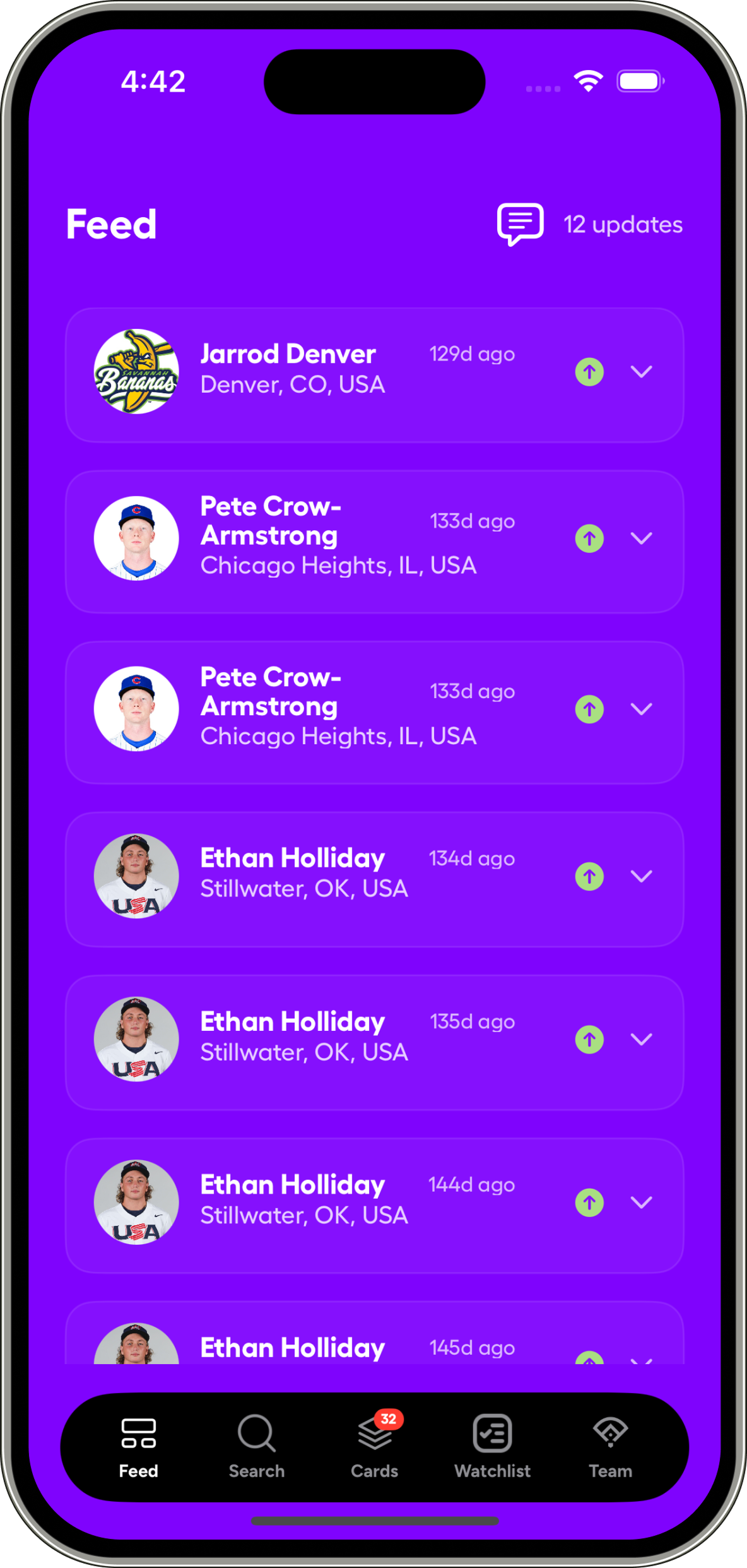
Task: Open the 12 updates message icon
Action: point(520,224)
